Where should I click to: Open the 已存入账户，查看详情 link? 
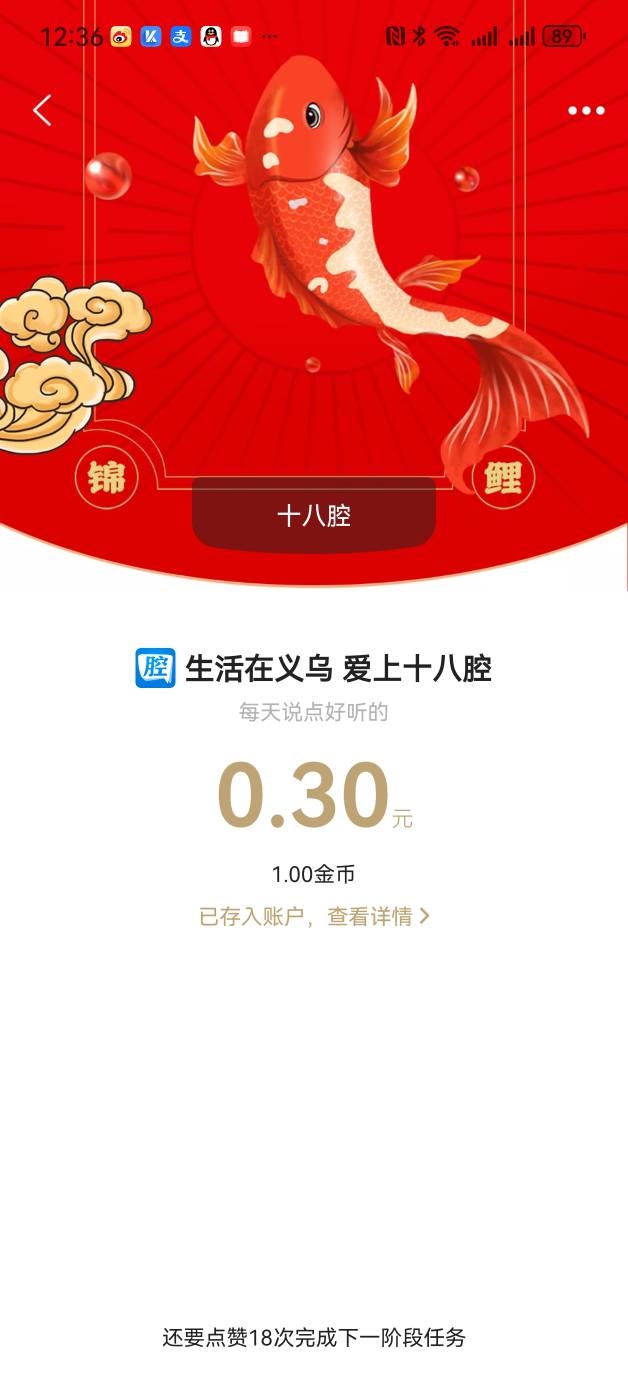click(314, 916)
